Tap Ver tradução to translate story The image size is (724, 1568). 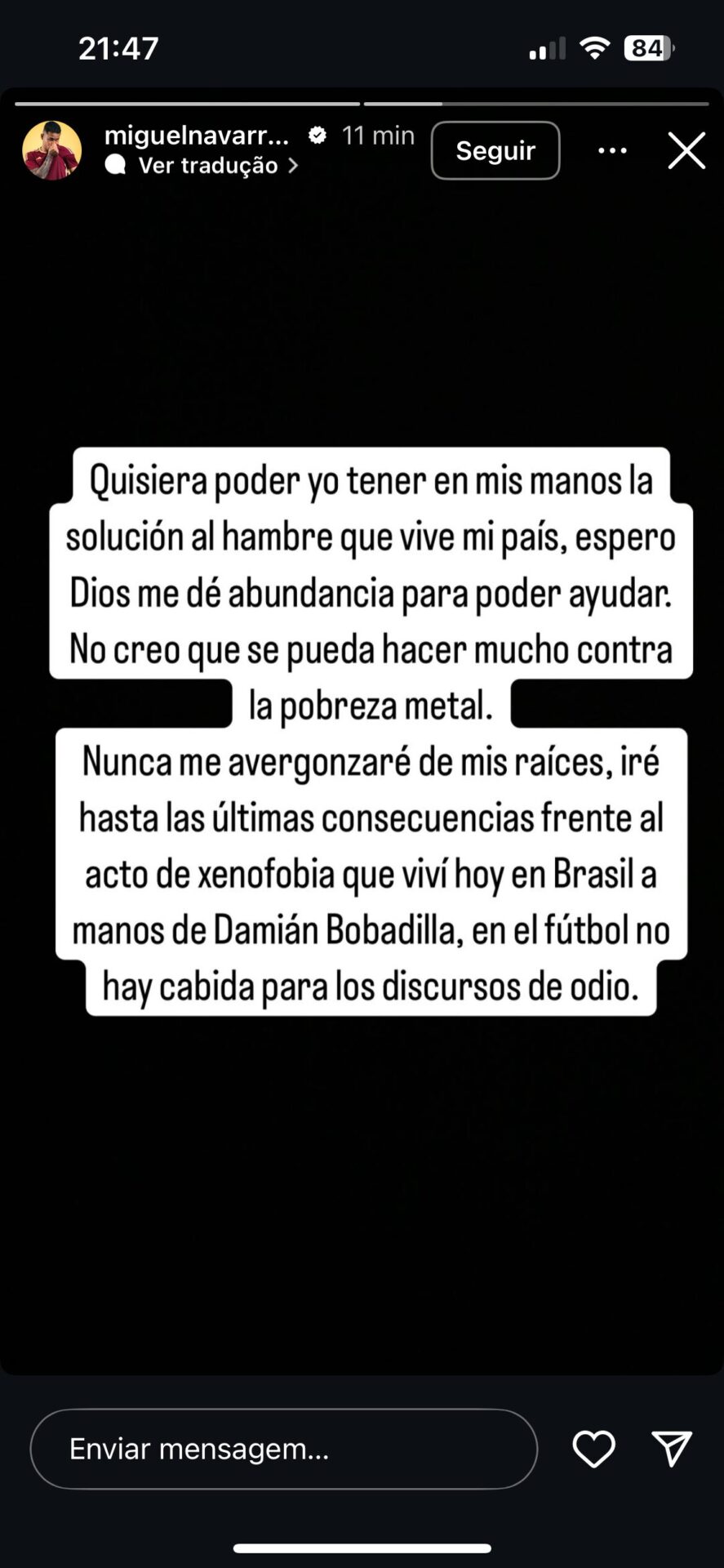[208, 166]
